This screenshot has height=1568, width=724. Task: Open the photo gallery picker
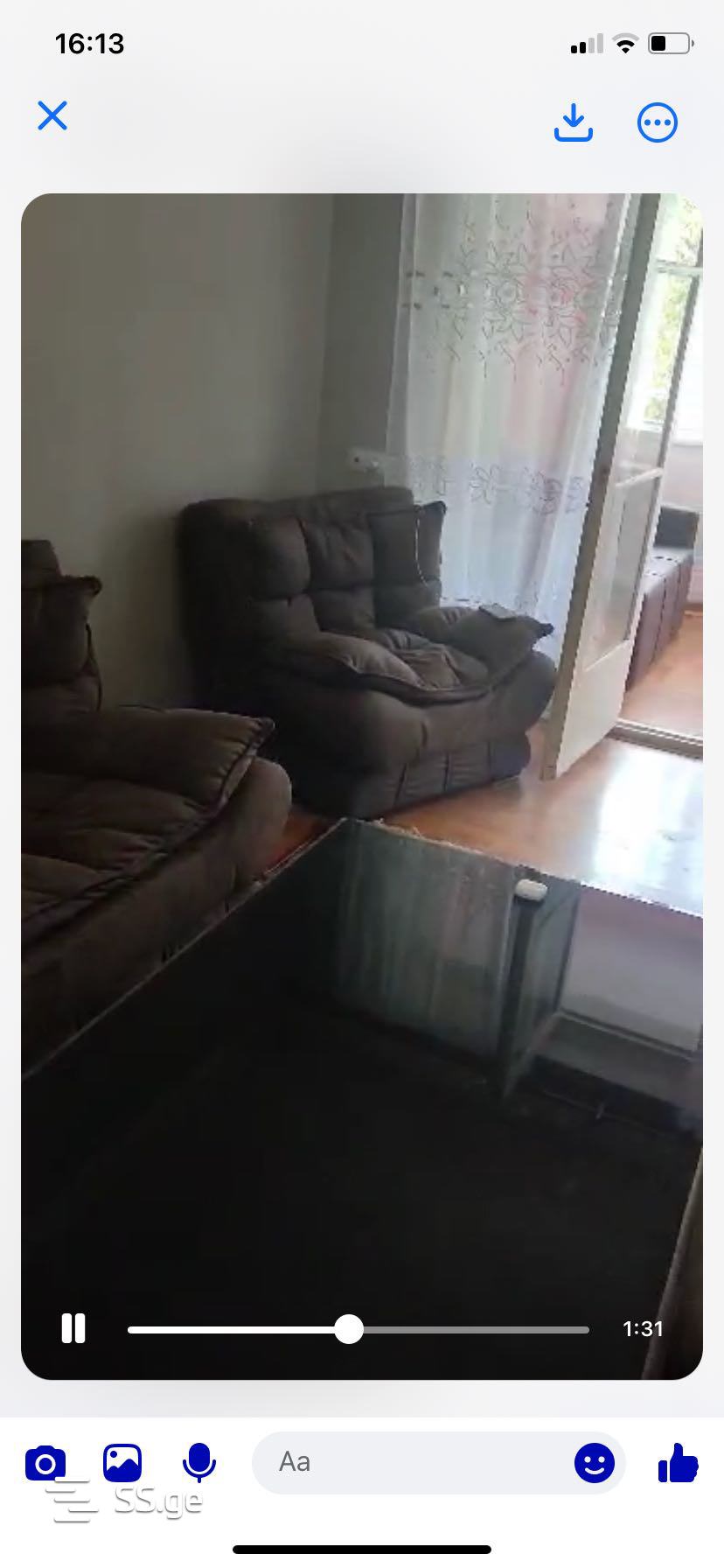click(x=122, y=1462)
